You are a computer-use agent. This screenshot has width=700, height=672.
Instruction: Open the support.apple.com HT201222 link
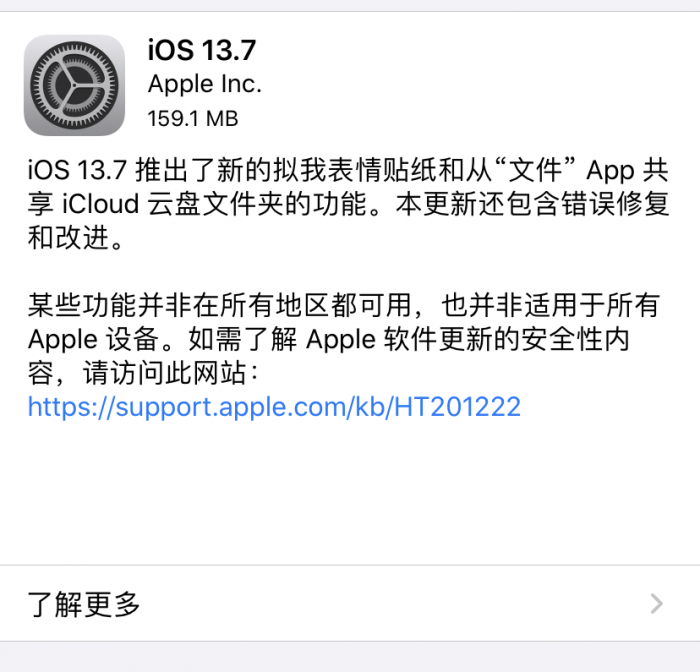tap(274, 407)
